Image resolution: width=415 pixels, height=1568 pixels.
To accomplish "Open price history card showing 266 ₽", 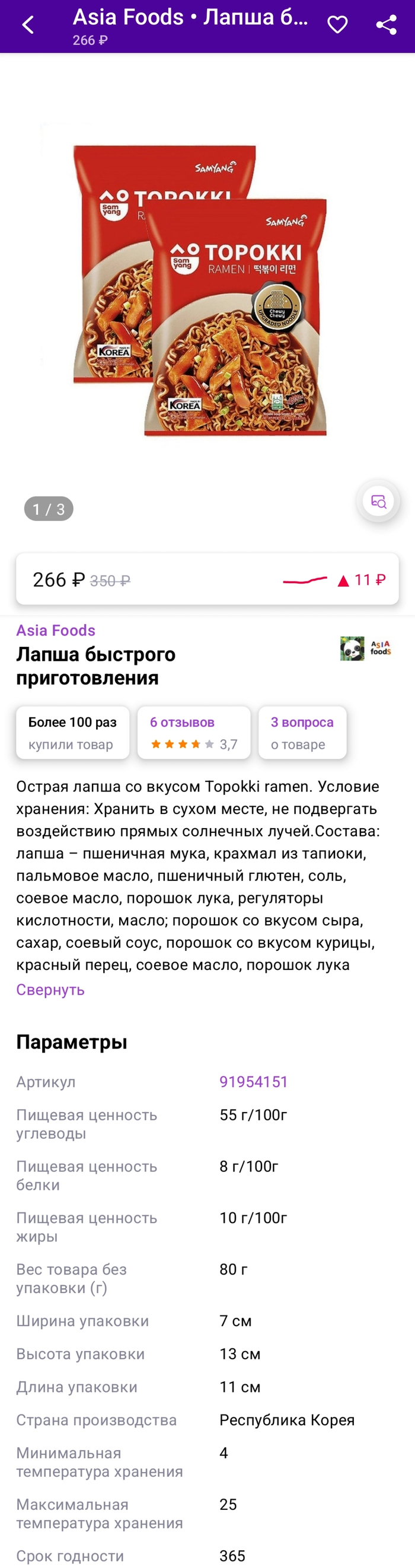I will coord(207,580).
